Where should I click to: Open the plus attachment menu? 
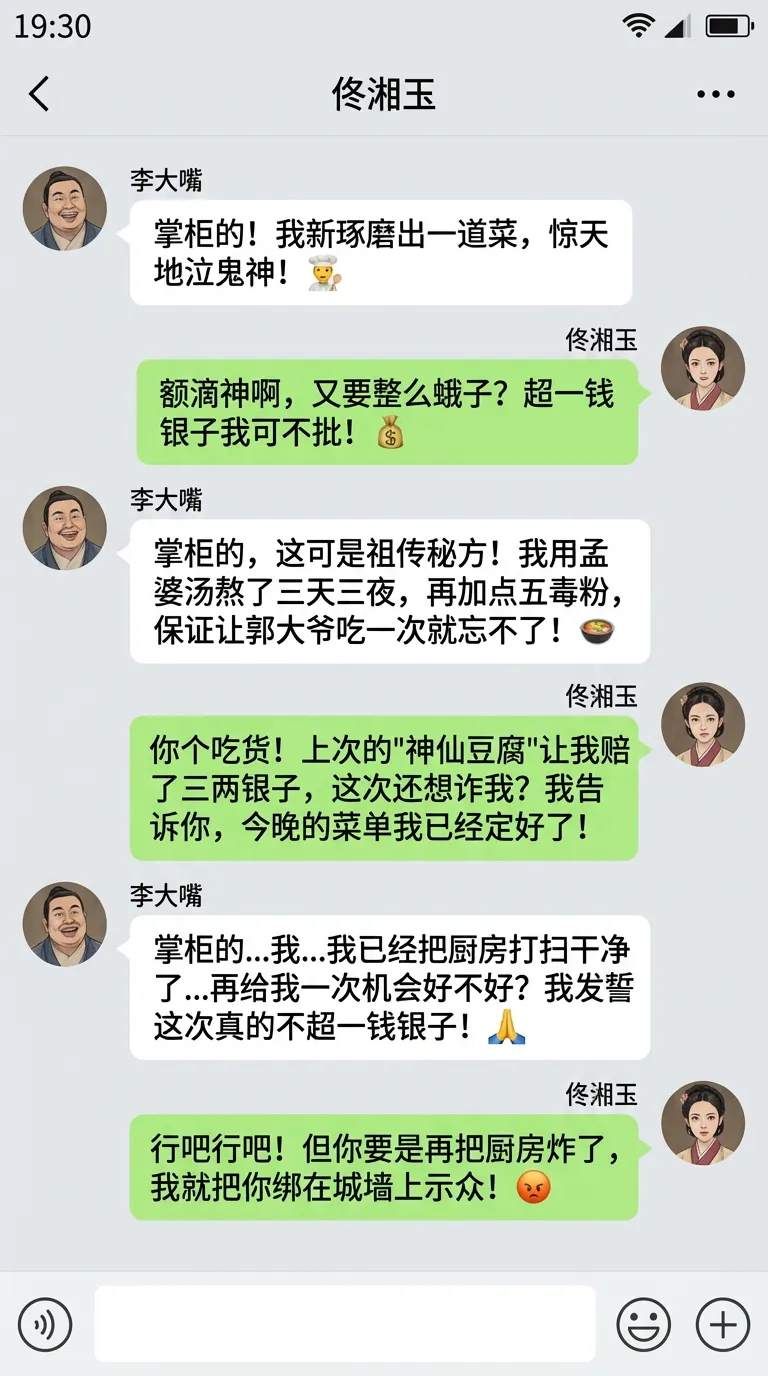[722, 1325]
